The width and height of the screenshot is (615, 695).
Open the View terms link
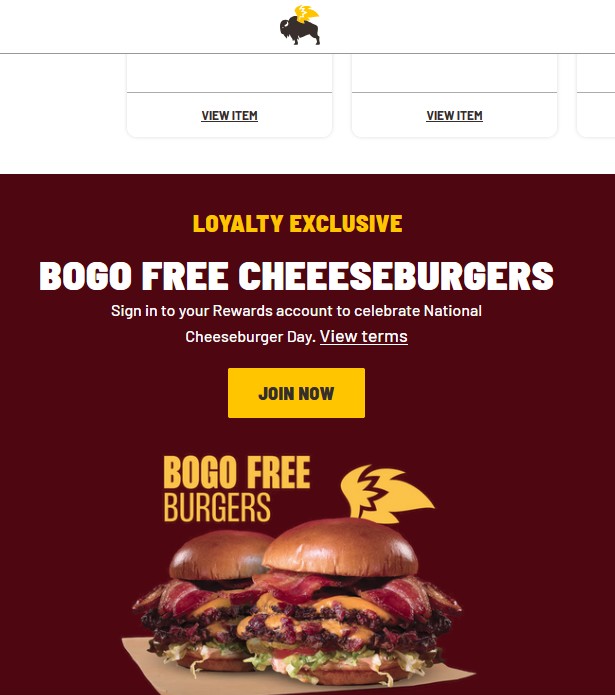(x=363, y=336)
